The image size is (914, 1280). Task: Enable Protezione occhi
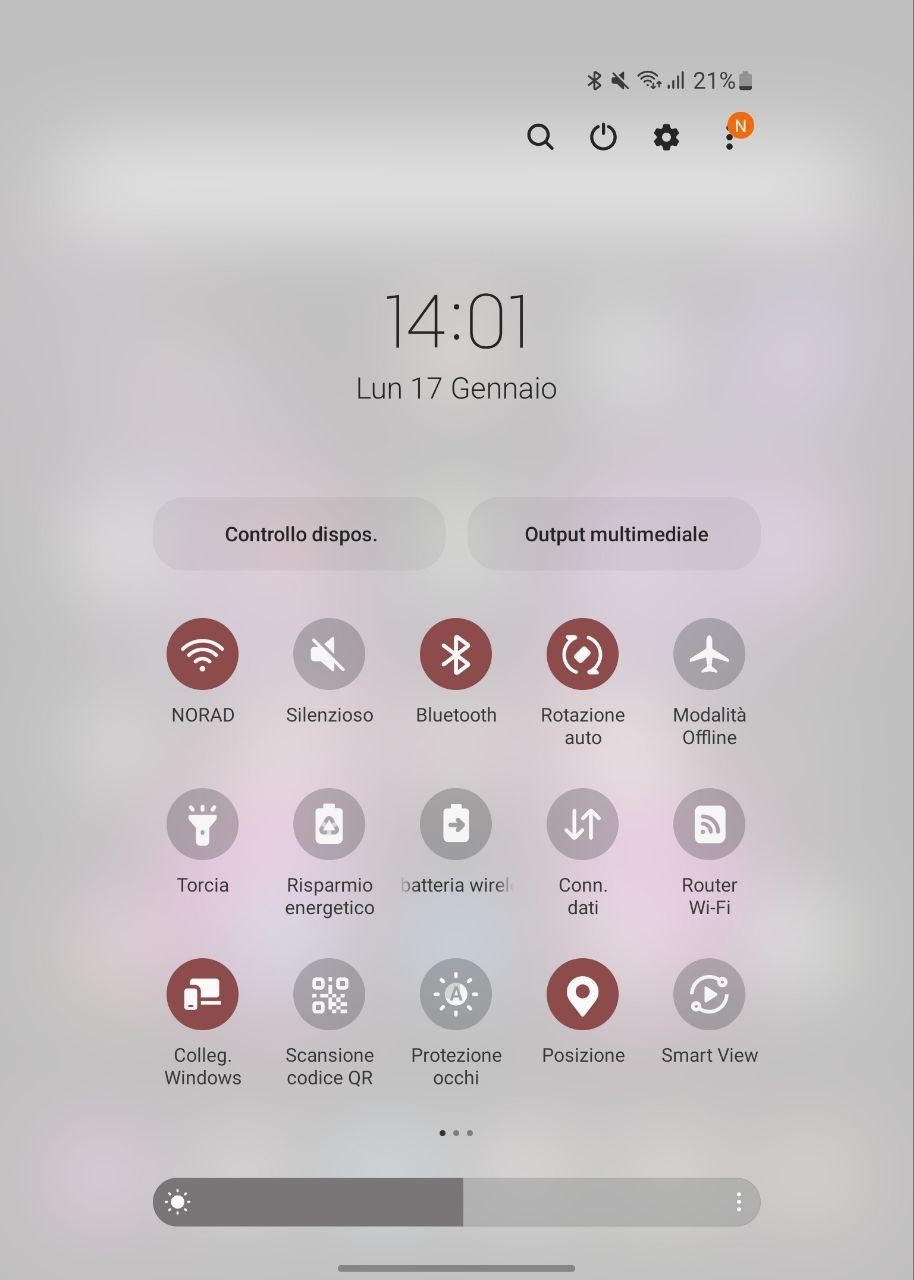coord(456,994)
